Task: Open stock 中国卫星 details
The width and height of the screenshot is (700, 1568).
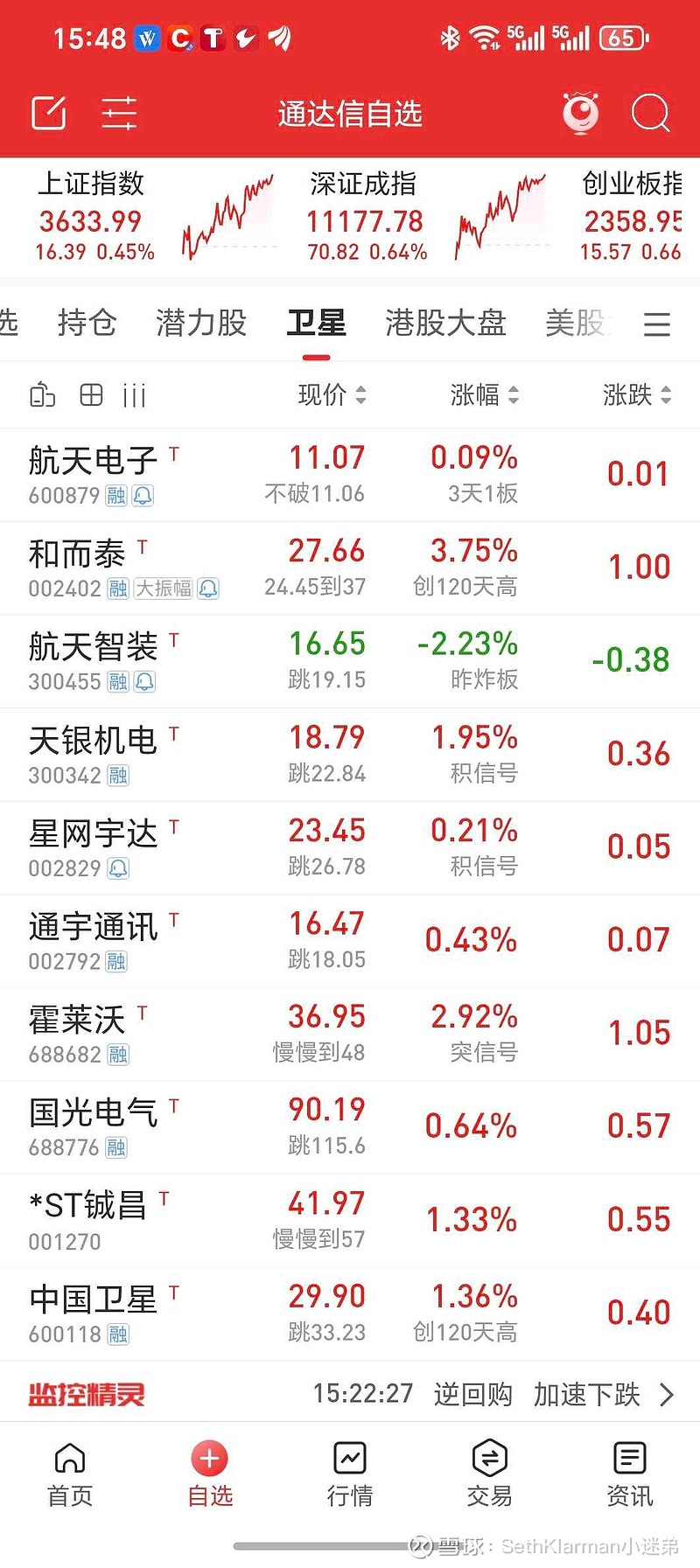Action: click(x=350, y=1314)
